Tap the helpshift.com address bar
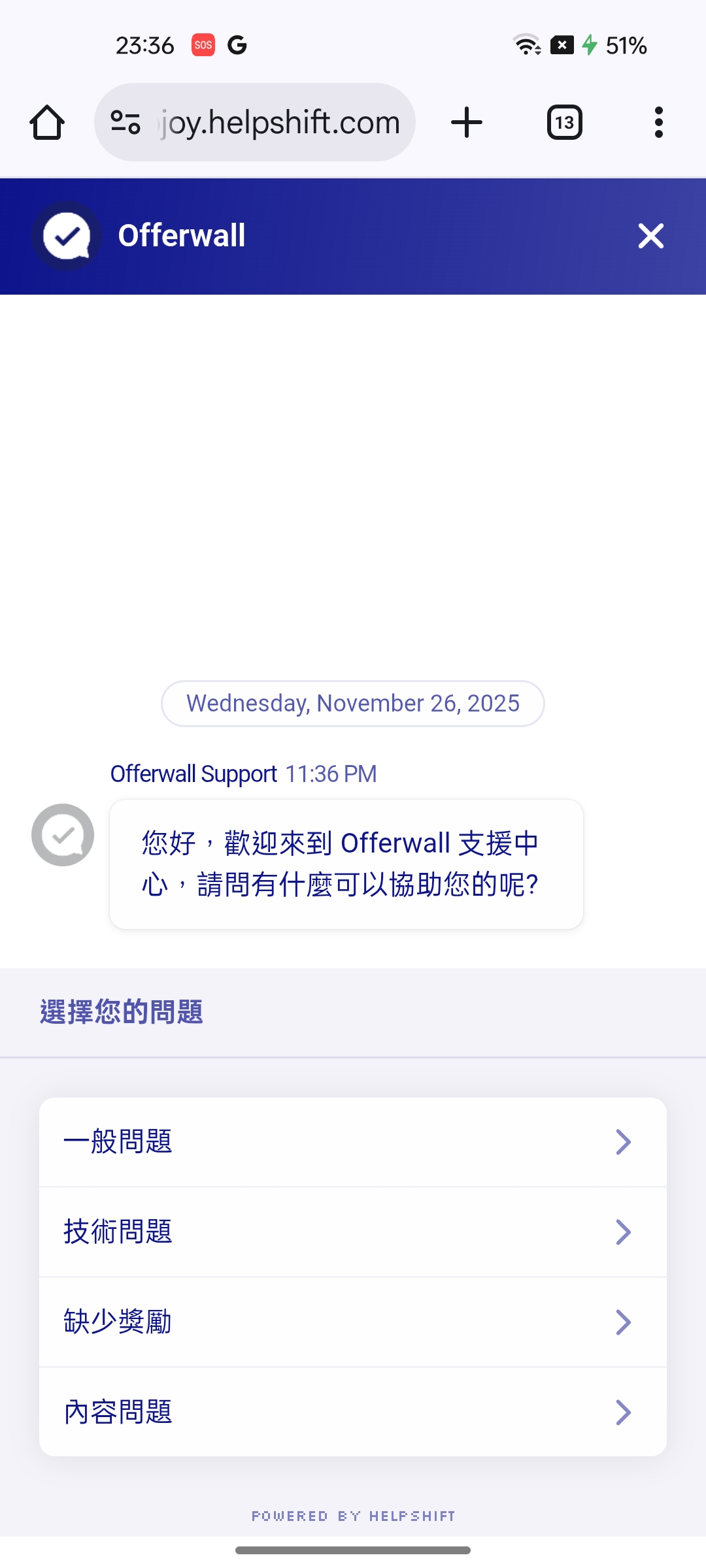This screenshot has height=1568, width=706. [x=281, y=122]
